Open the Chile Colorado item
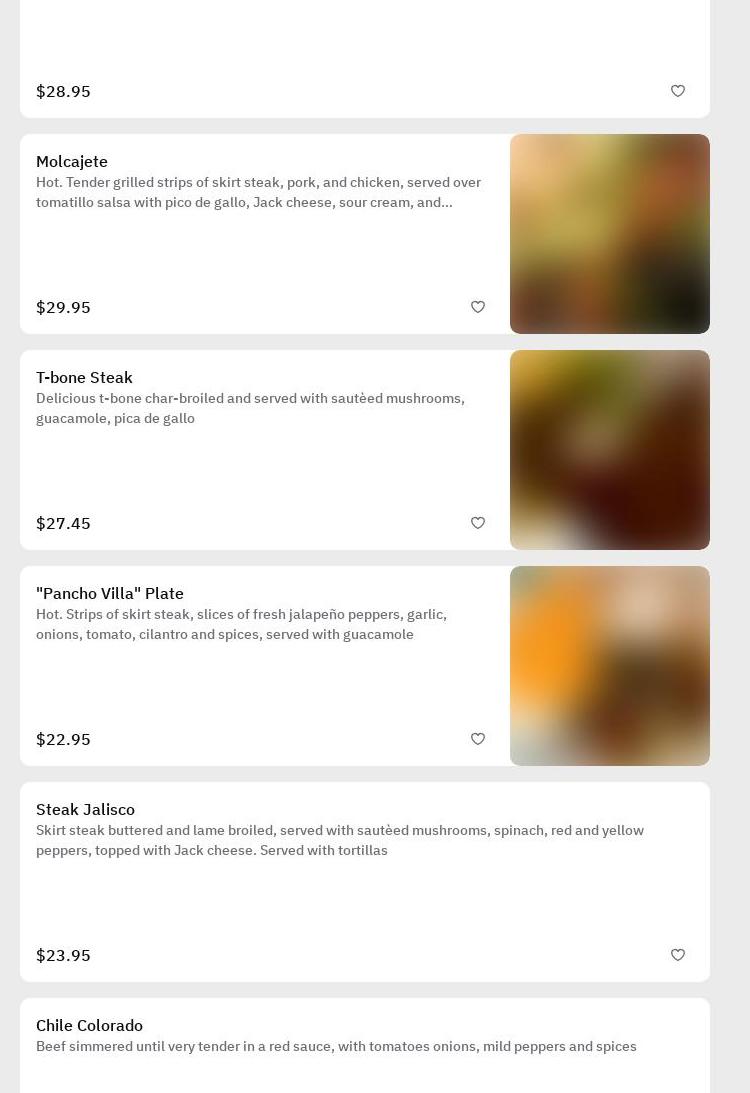This screenshot has height=1093, width=750. (x=89, y=1026)
